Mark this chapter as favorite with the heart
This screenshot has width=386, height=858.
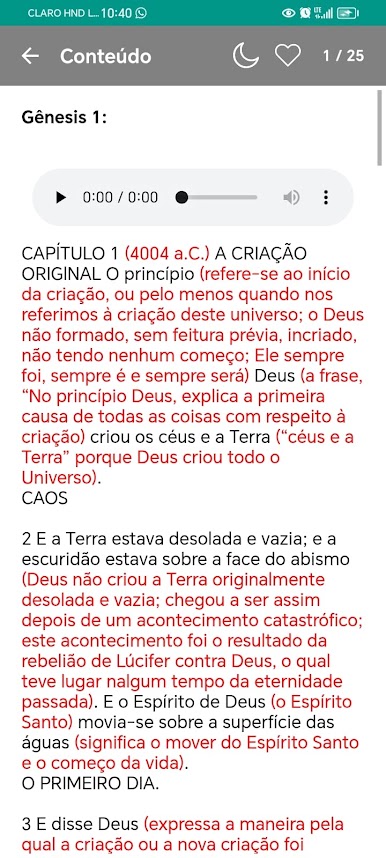click(287, 56)
